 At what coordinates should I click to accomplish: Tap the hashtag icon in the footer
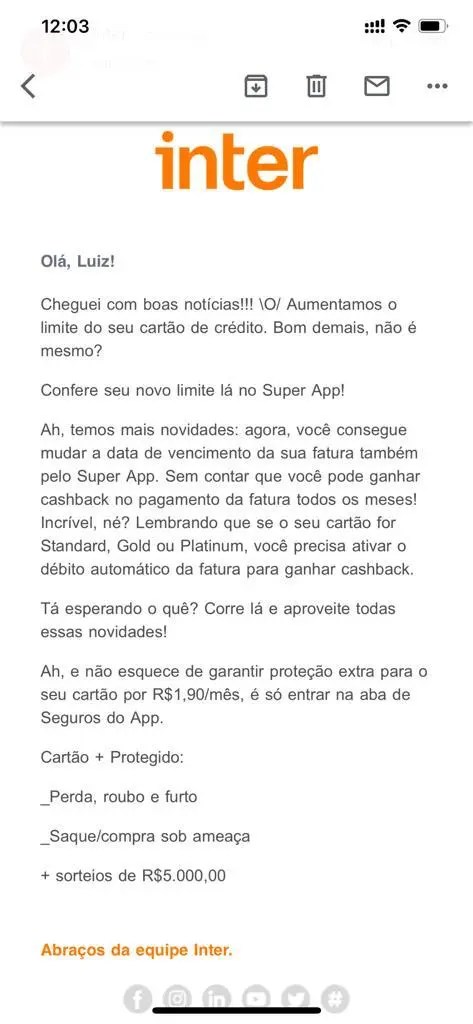[335, 999]
